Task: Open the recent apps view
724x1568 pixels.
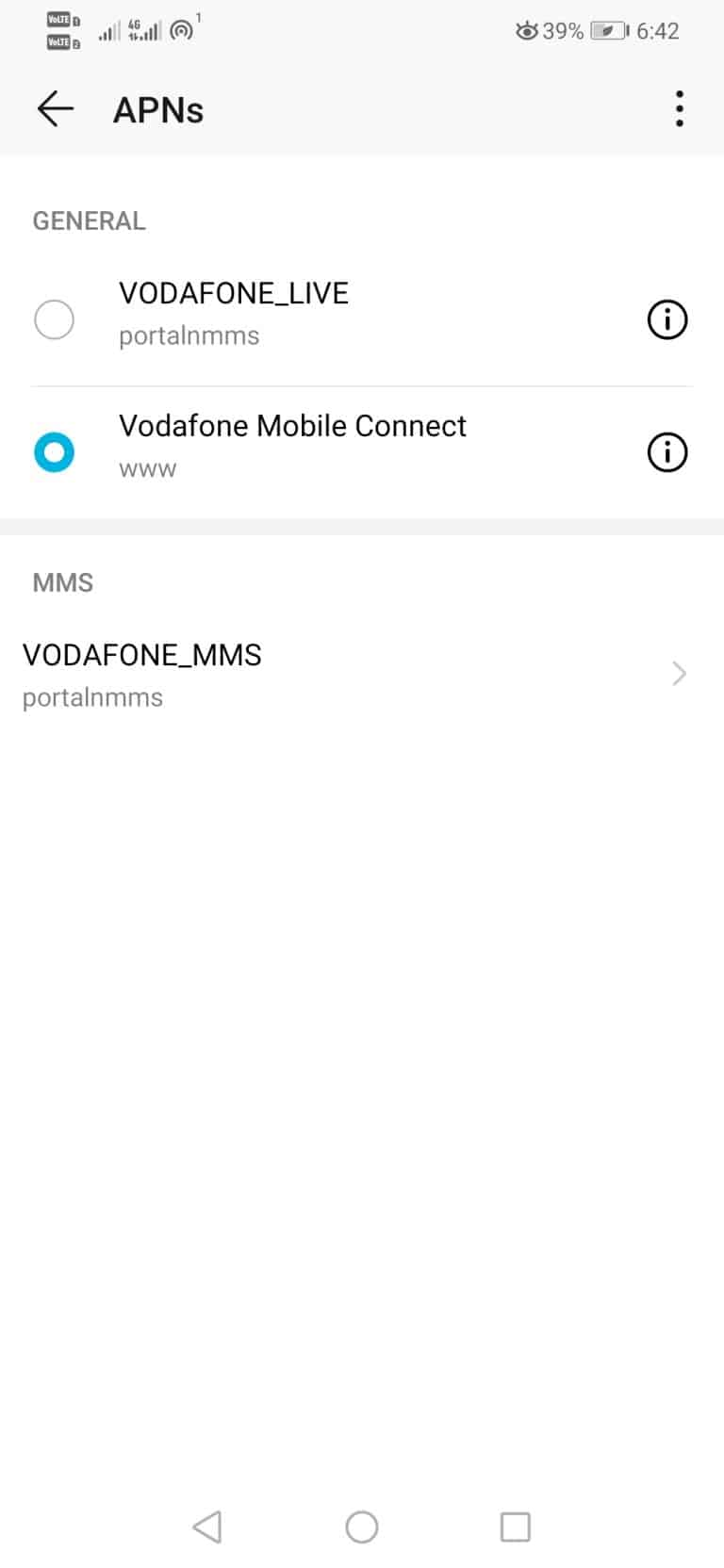Action: coord(516,1527)
